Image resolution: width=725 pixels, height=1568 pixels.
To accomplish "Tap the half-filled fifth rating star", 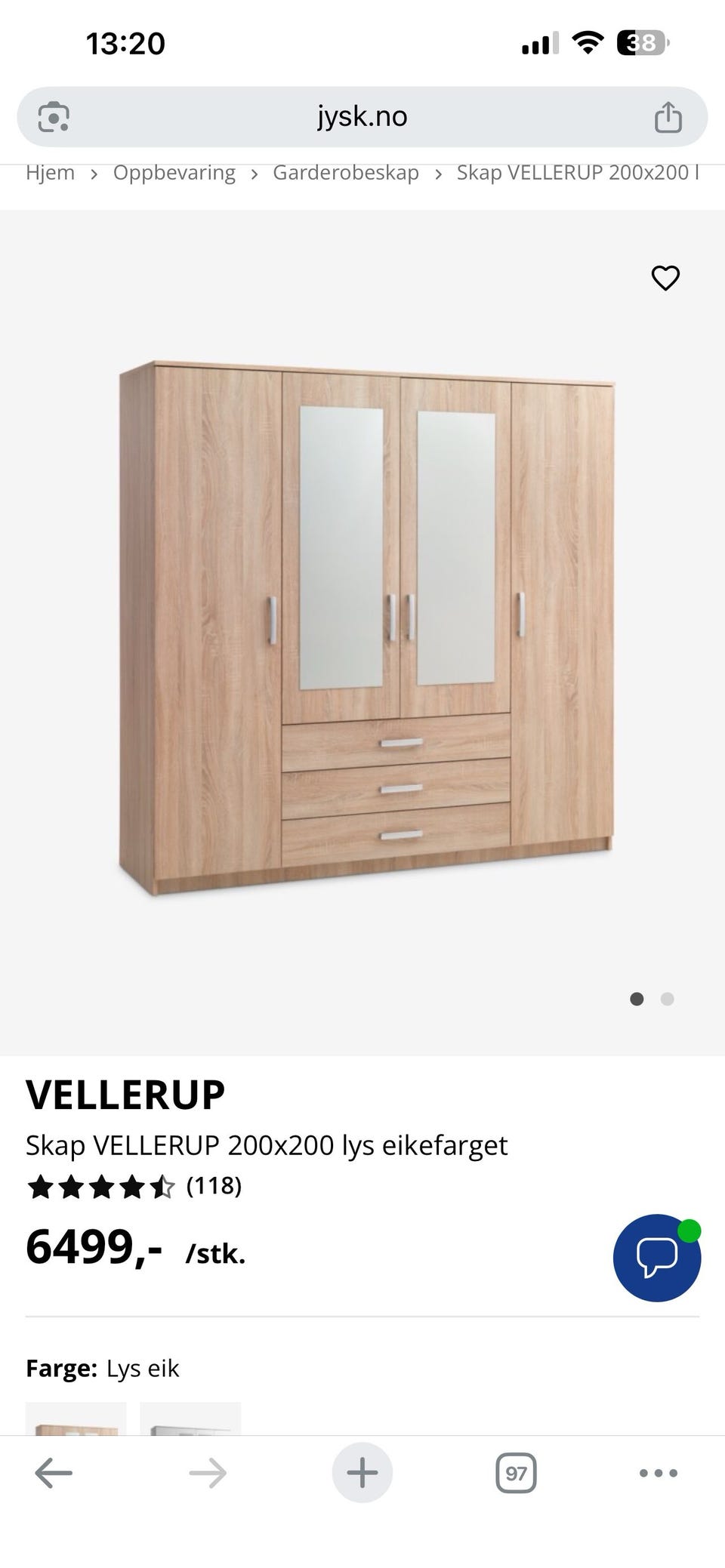I will click(x=162, y=1187).
